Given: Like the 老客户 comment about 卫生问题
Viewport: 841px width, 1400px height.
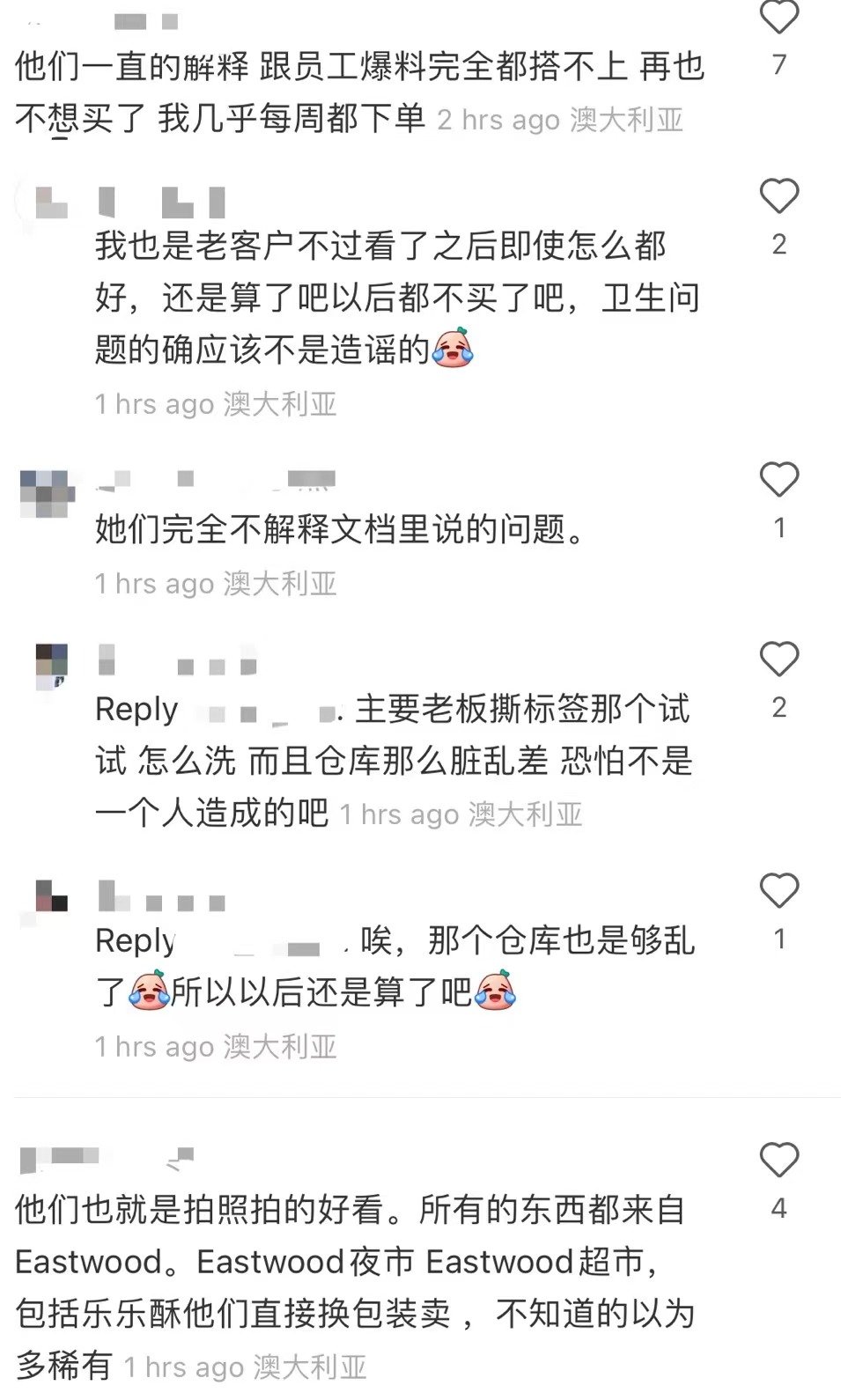Looking at the screenshot, I should coord(778,196).
